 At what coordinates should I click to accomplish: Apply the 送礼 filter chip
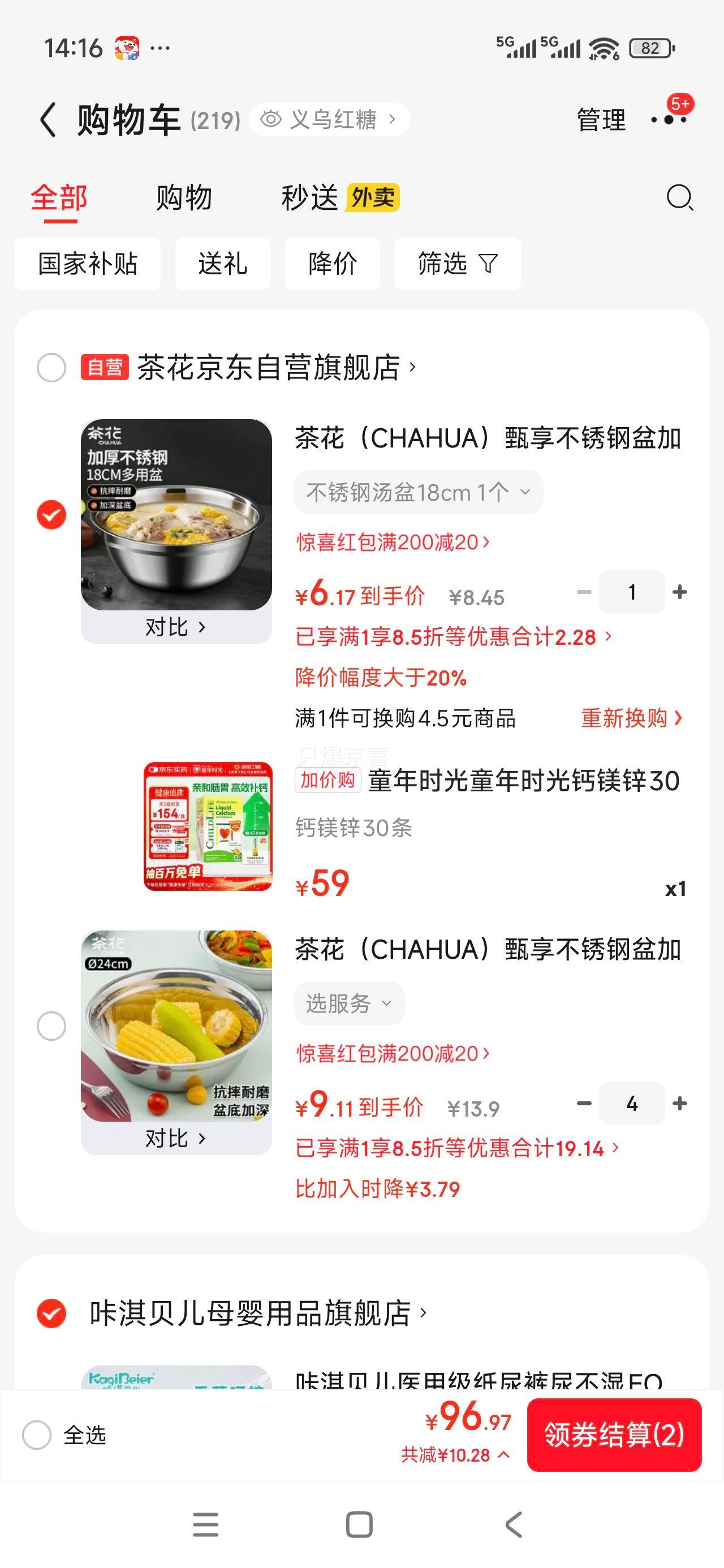[x=222, y=264]
